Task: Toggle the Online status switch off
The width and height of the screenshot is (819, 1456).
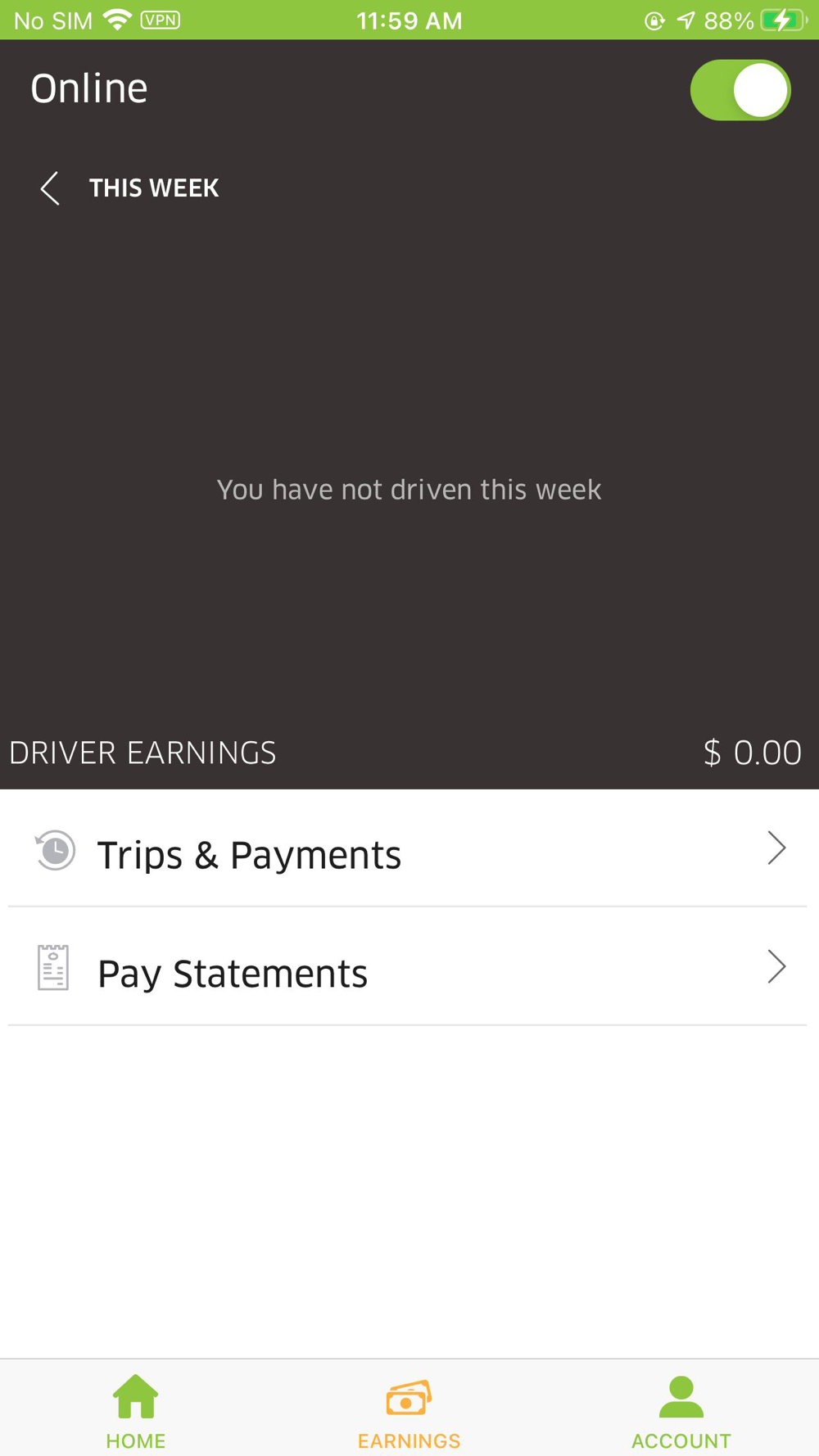Action: 740,90
